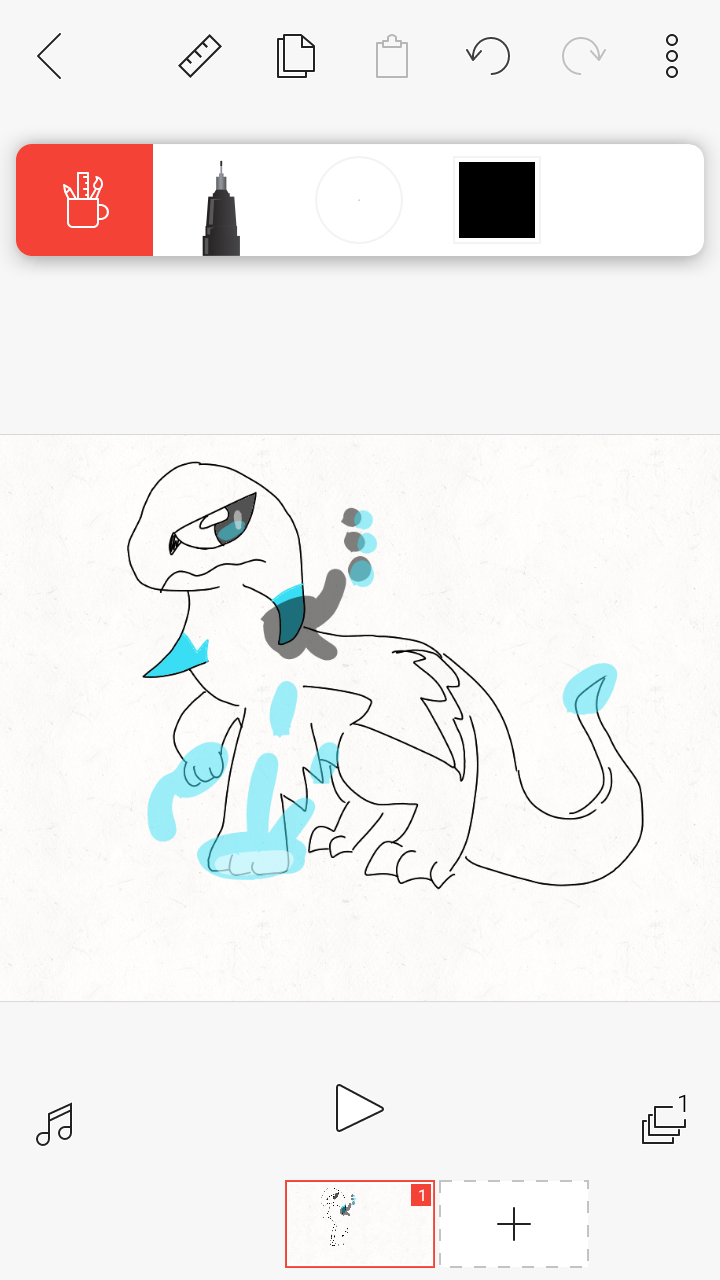The width and height of the screenshot is (720, 1280).
Task: Open the red drawing tools cup
Action: [85, 200]
